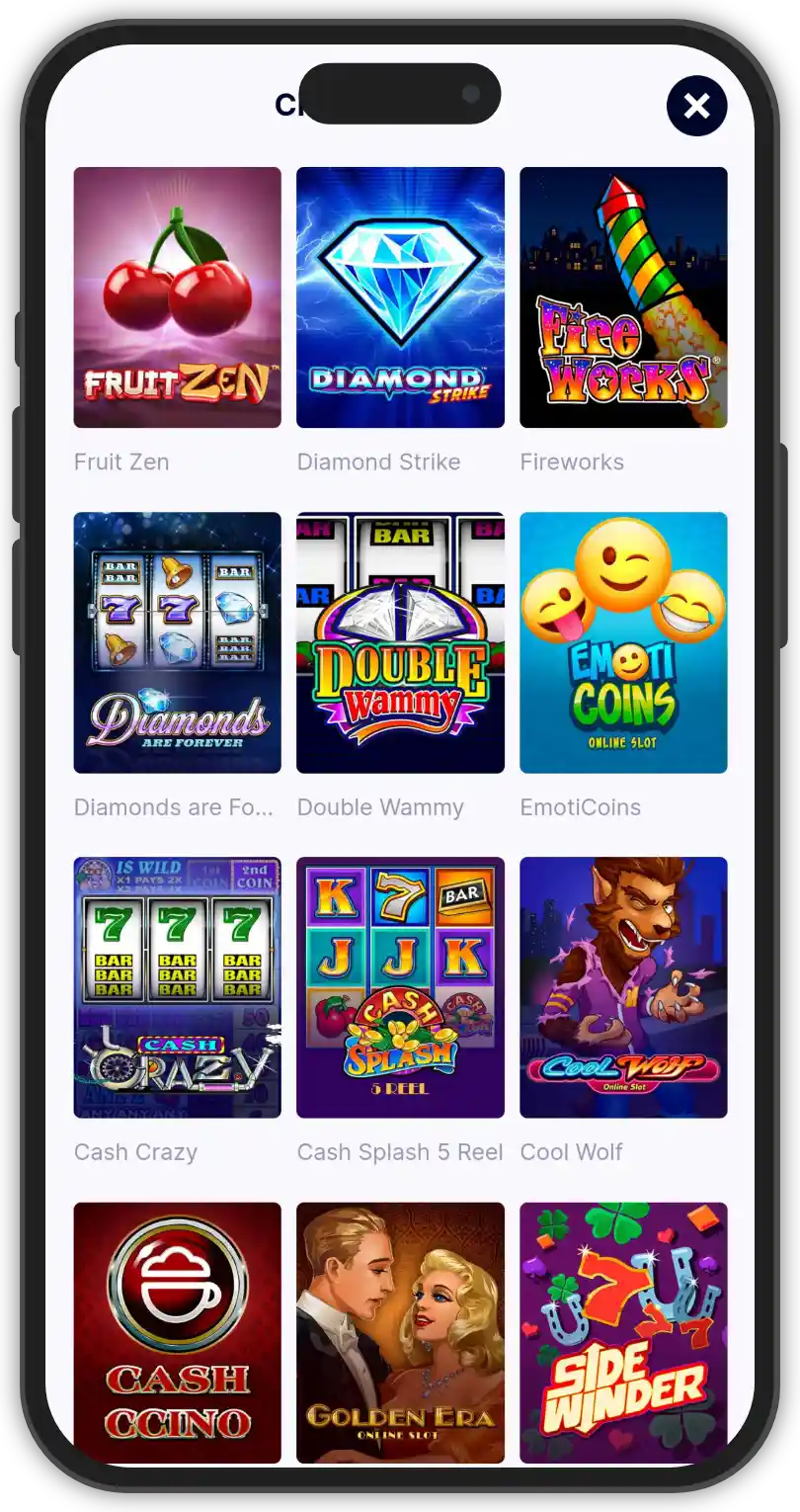Open the Fruit Zen slot game

[177, 296]
